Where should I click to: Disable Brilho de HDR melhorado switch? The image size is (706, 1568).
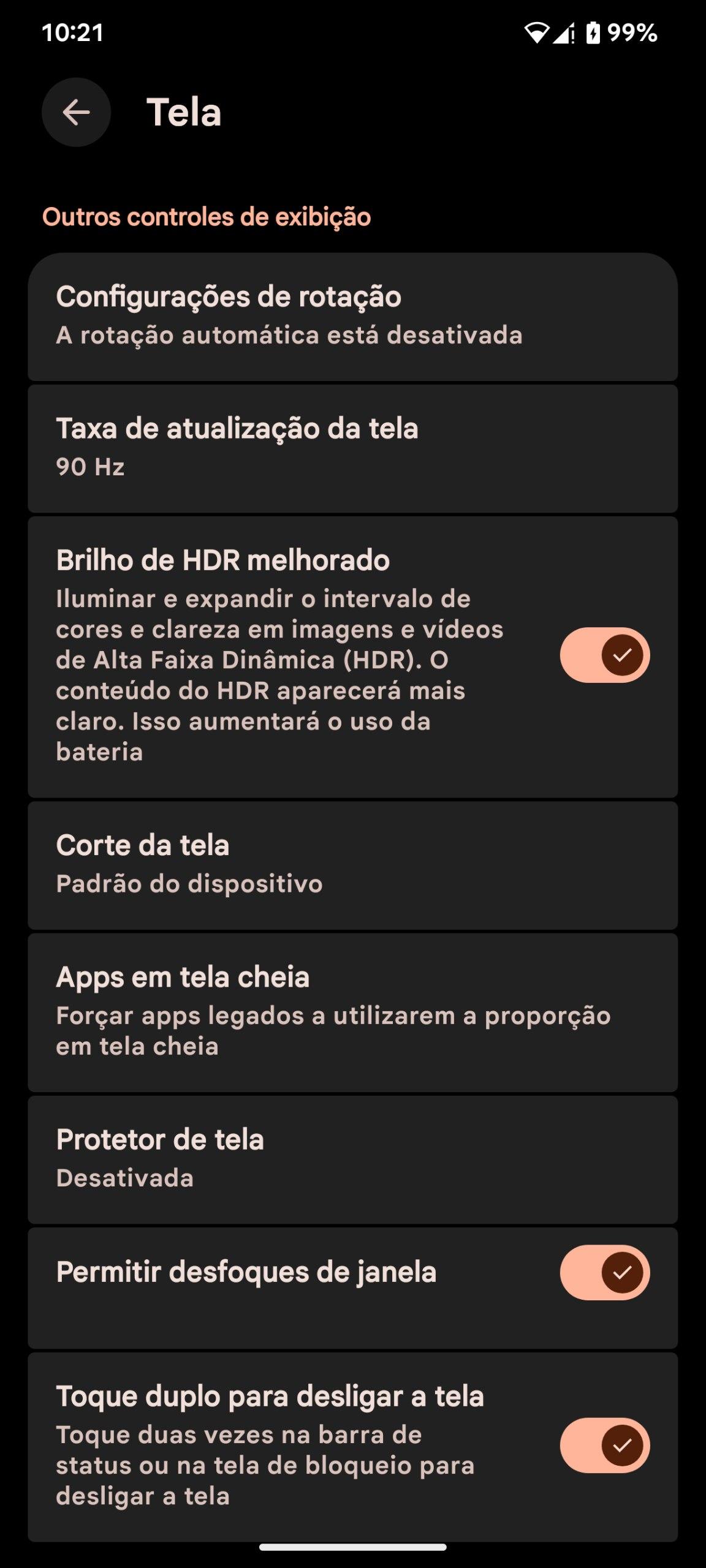pos(604,655)
